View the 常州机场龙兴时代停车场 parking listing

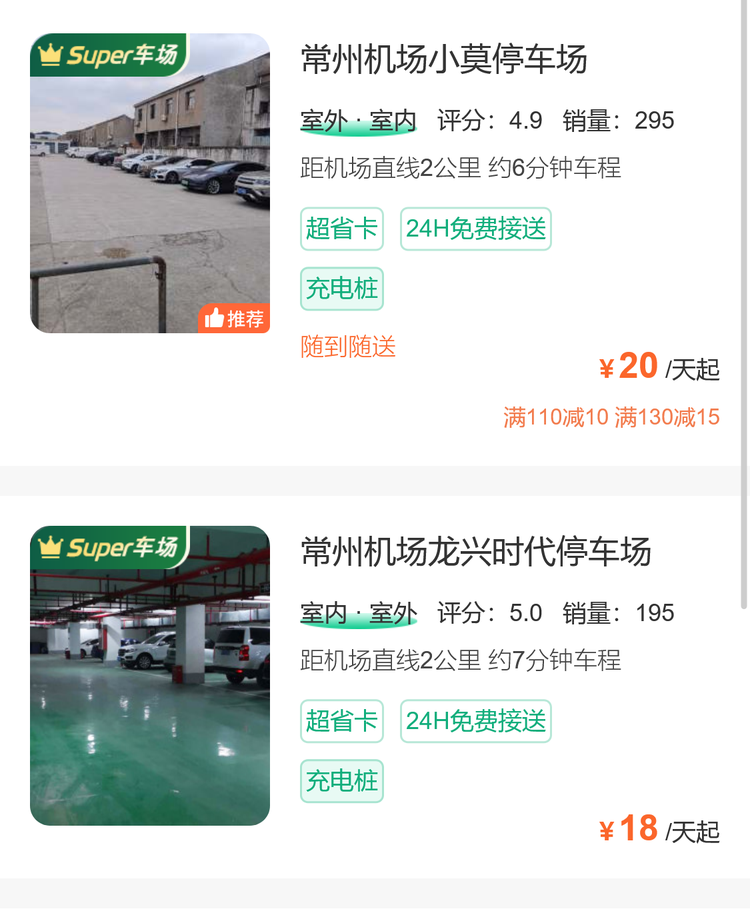pos(476,552)
